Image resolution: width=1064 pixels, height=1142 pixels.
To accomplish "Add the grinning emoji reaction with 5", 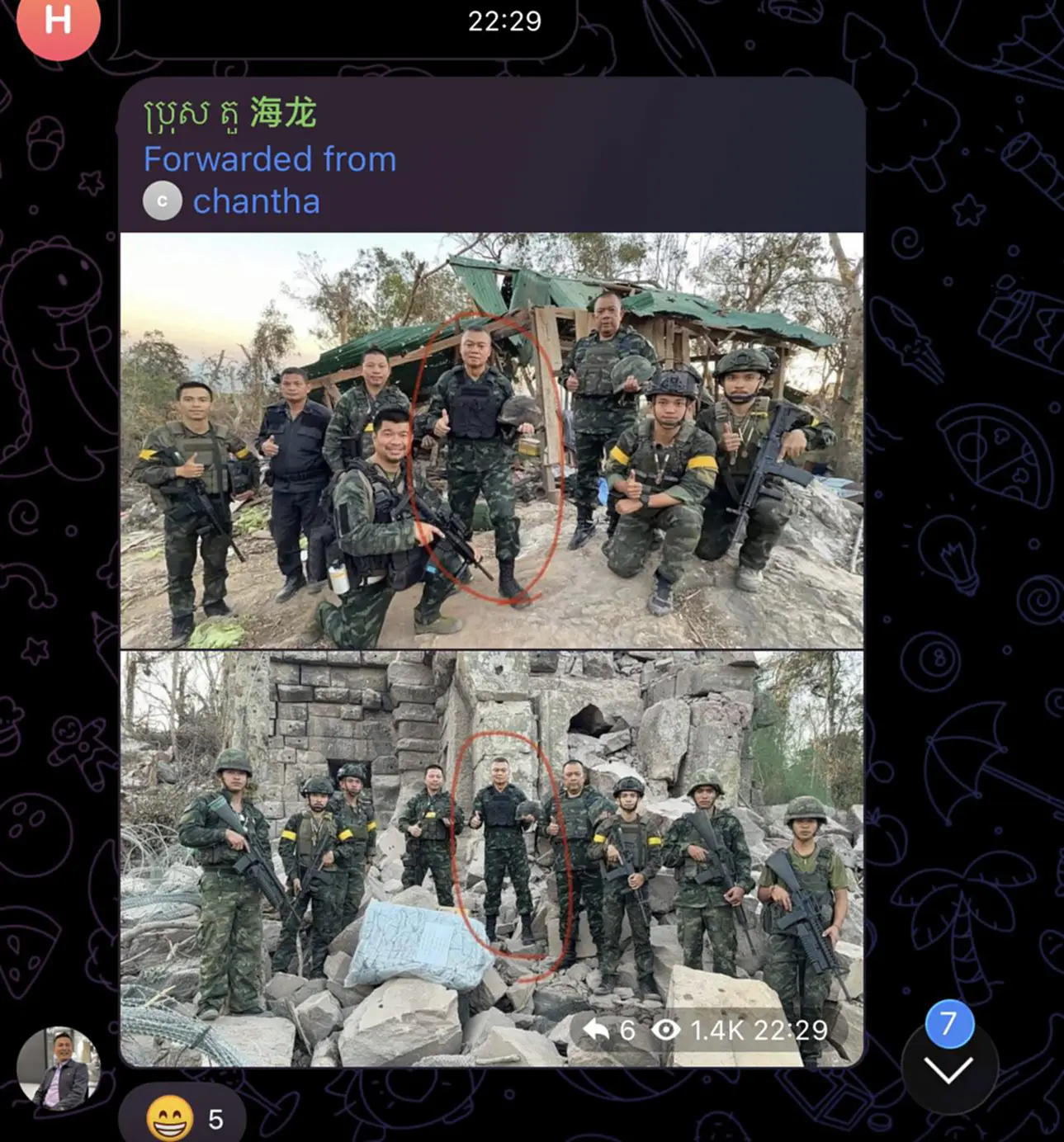I will tap(183, 1118).
